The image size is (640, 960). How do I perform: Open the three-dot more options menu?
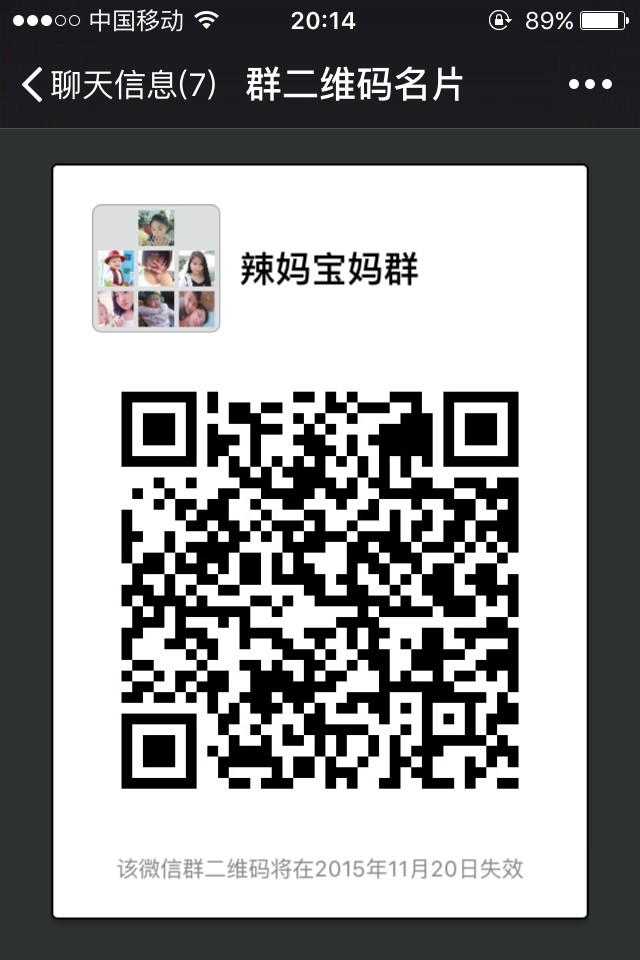coord(589,85)
